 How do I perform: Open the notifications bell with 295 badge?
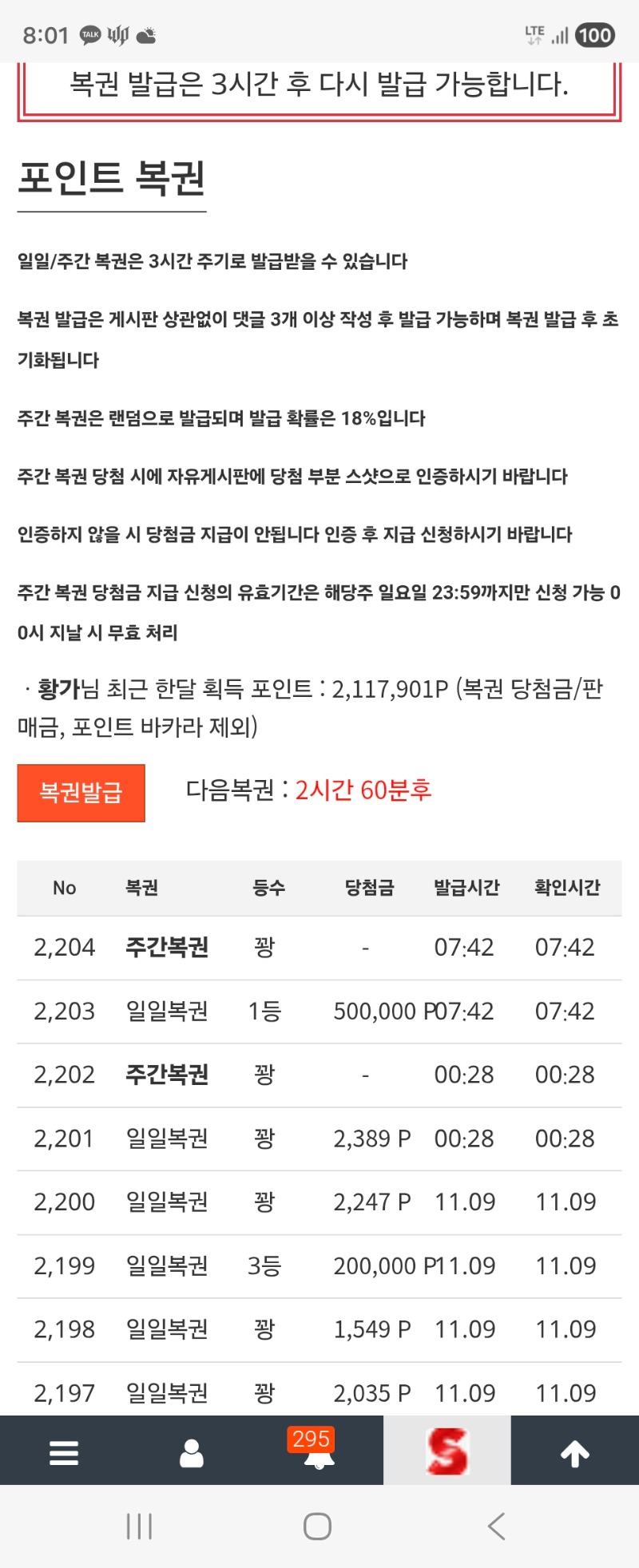319,1453
